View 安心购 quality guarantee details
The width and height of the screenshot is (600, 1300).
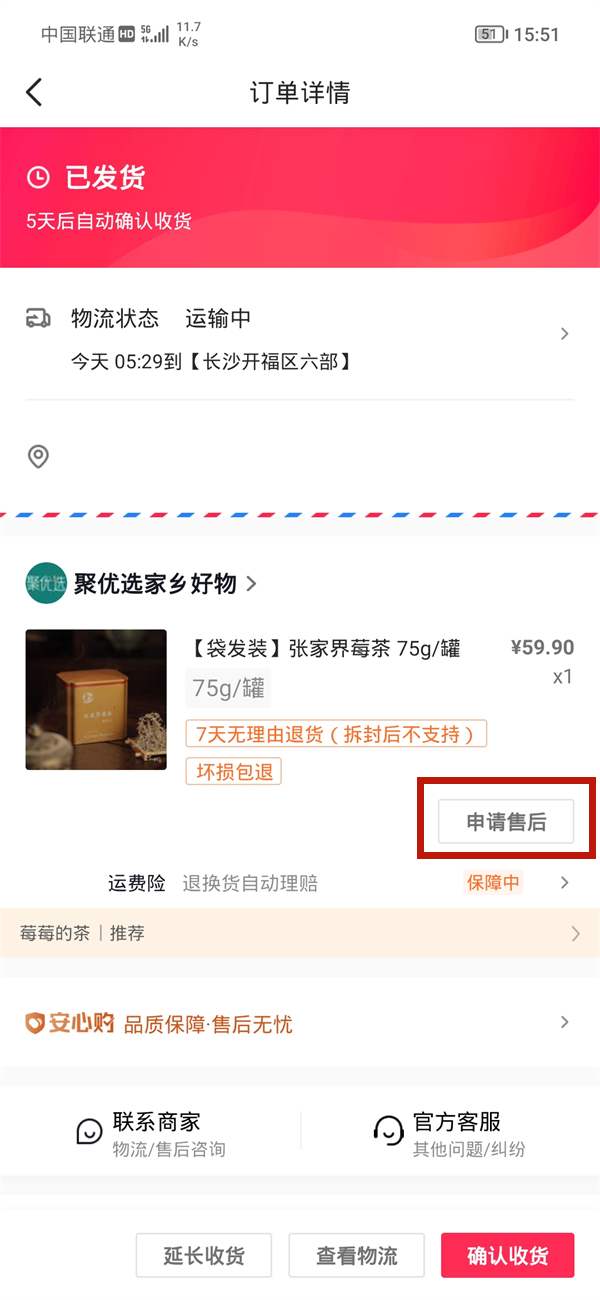click(300, 1023)
